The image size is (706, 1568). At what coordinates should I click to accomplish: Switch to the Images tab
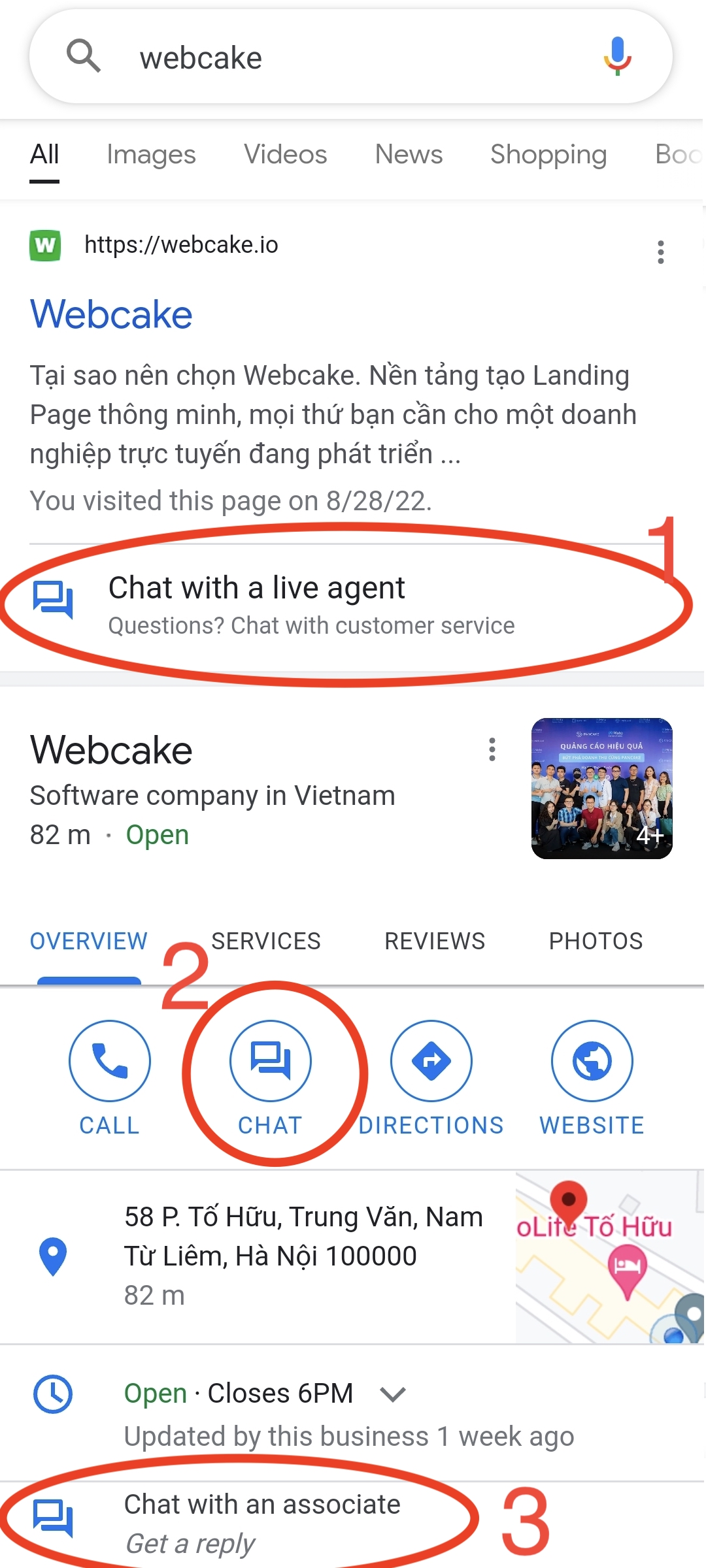point(151,155)
